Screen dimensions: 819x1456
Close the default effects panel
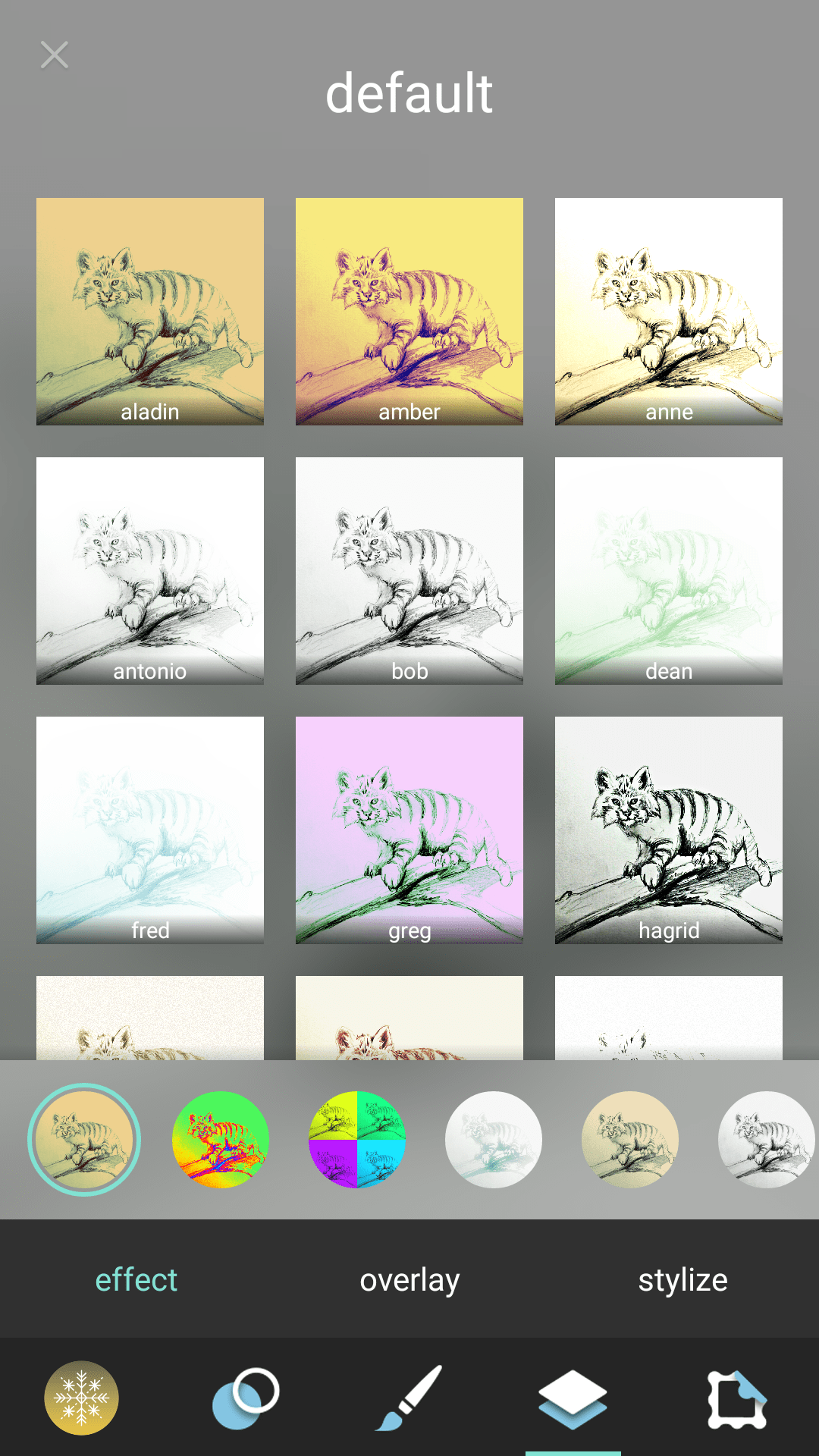pyautogui.click(x=54, y=55)
